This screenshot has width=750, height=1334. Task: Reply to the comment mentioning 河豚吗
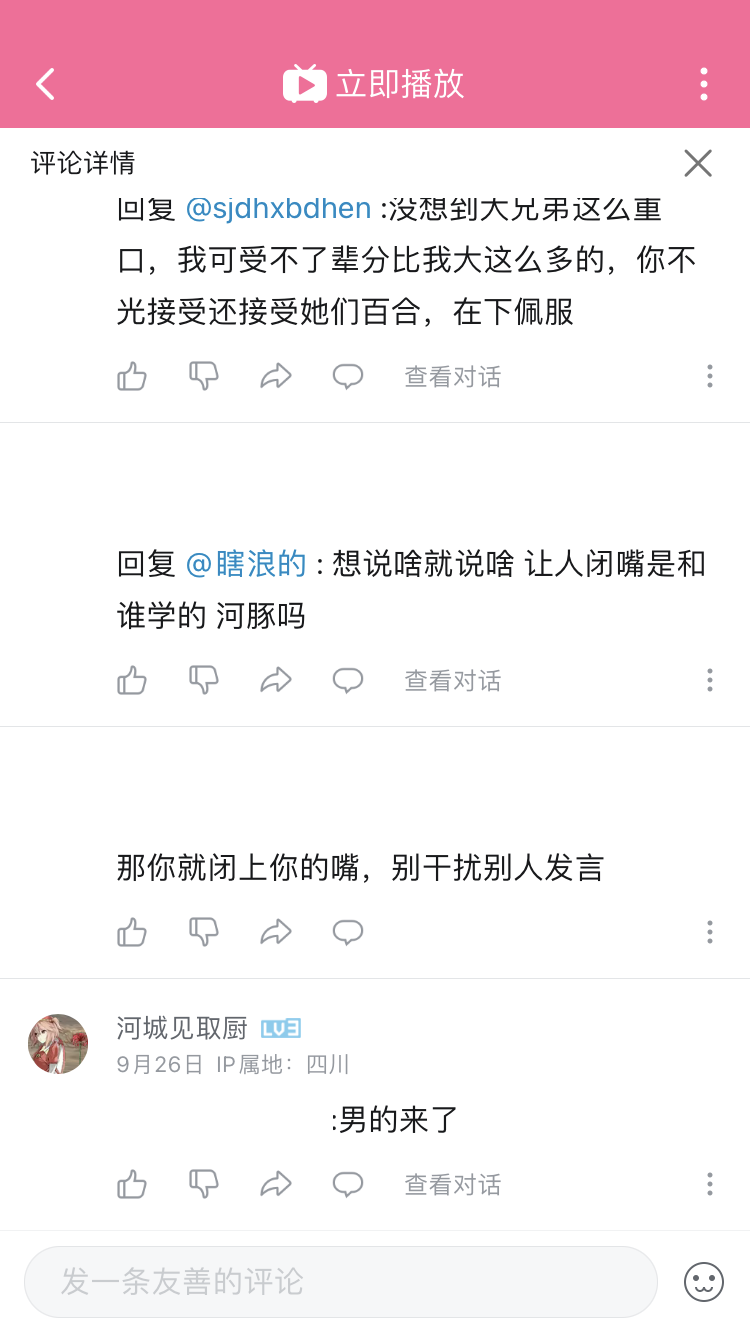coord(348,680)
